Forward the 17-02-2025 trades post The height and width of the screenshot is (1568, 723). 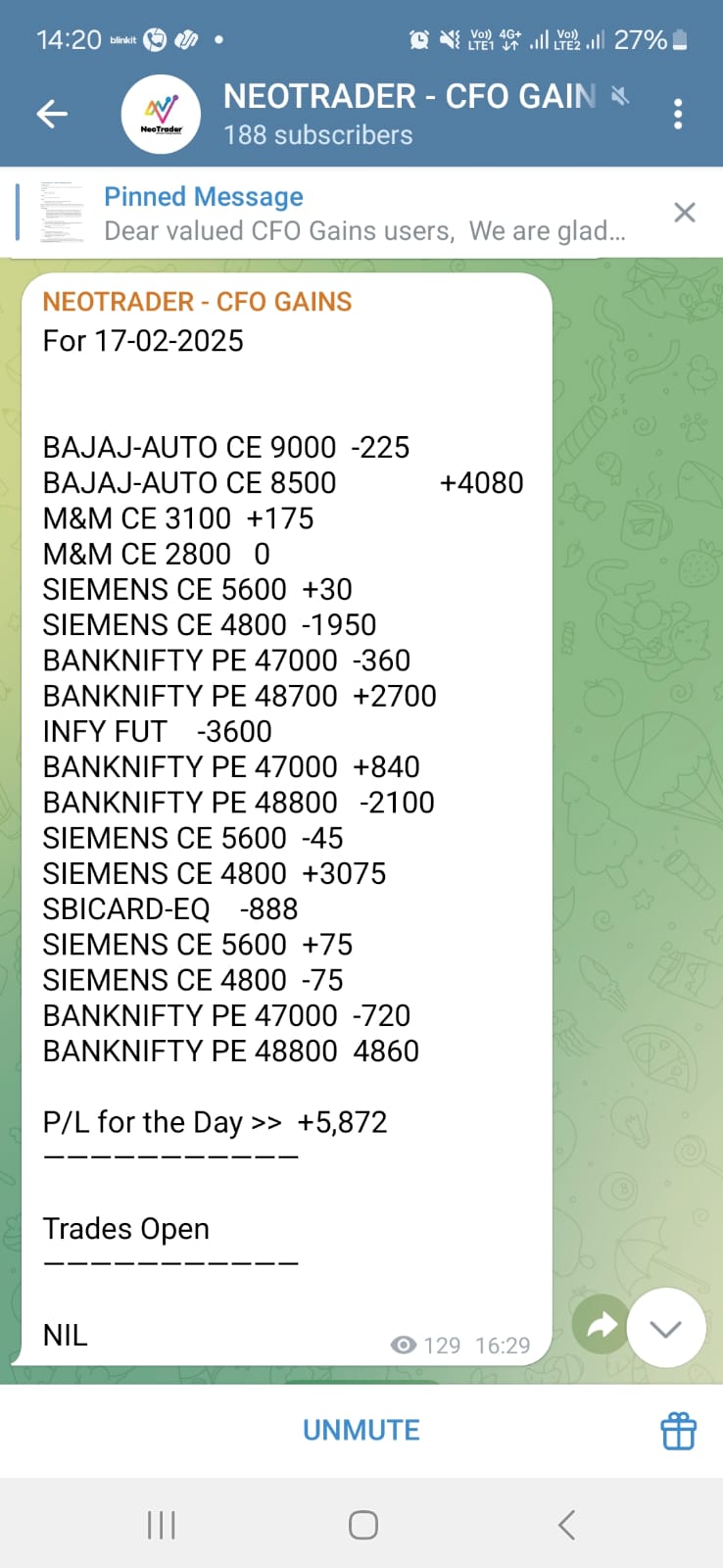click(x=601, y=1326)
